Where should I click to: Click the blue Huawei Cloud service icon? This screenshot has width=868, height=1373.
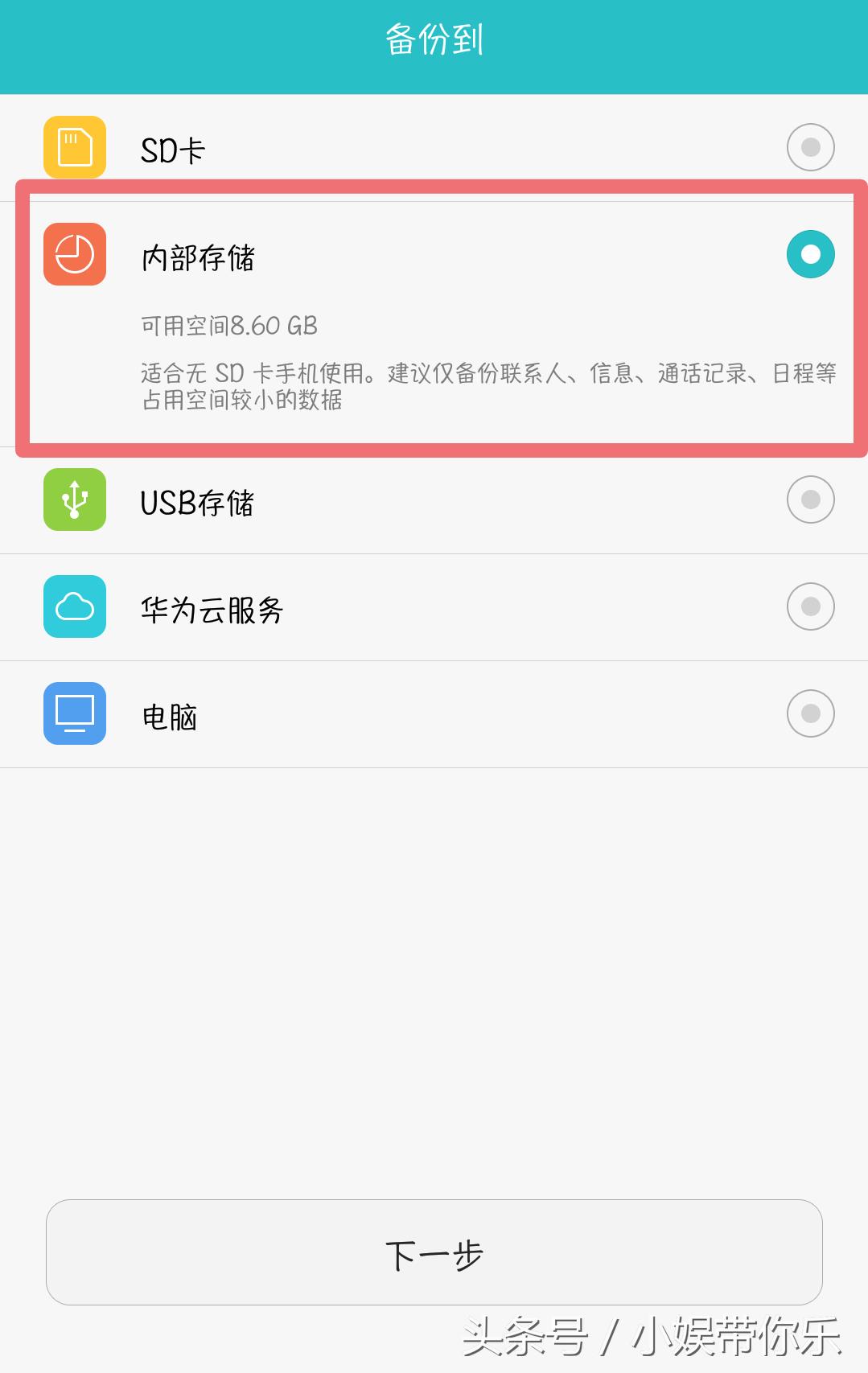pyautogui.click(x=74, y=606)
